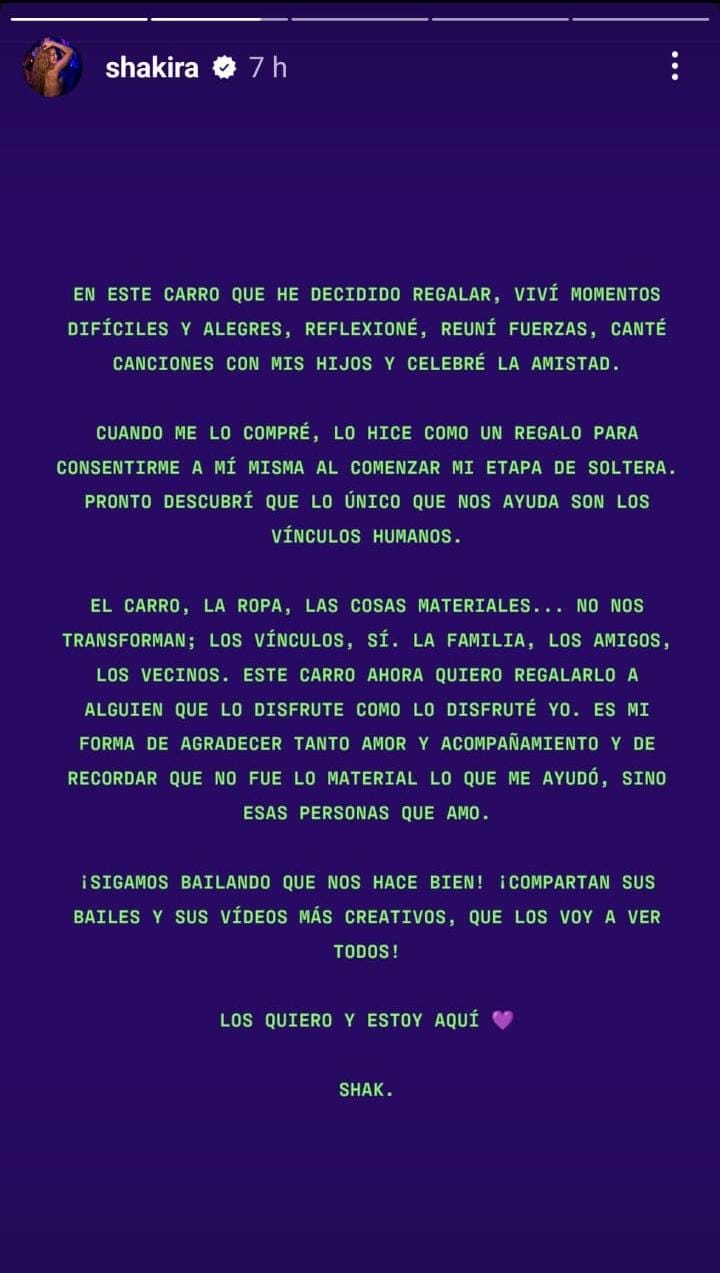Open Shakira's profile picture
Image resolution: width=720 pixels, height=1273 pixels.
tap(52, 68)
